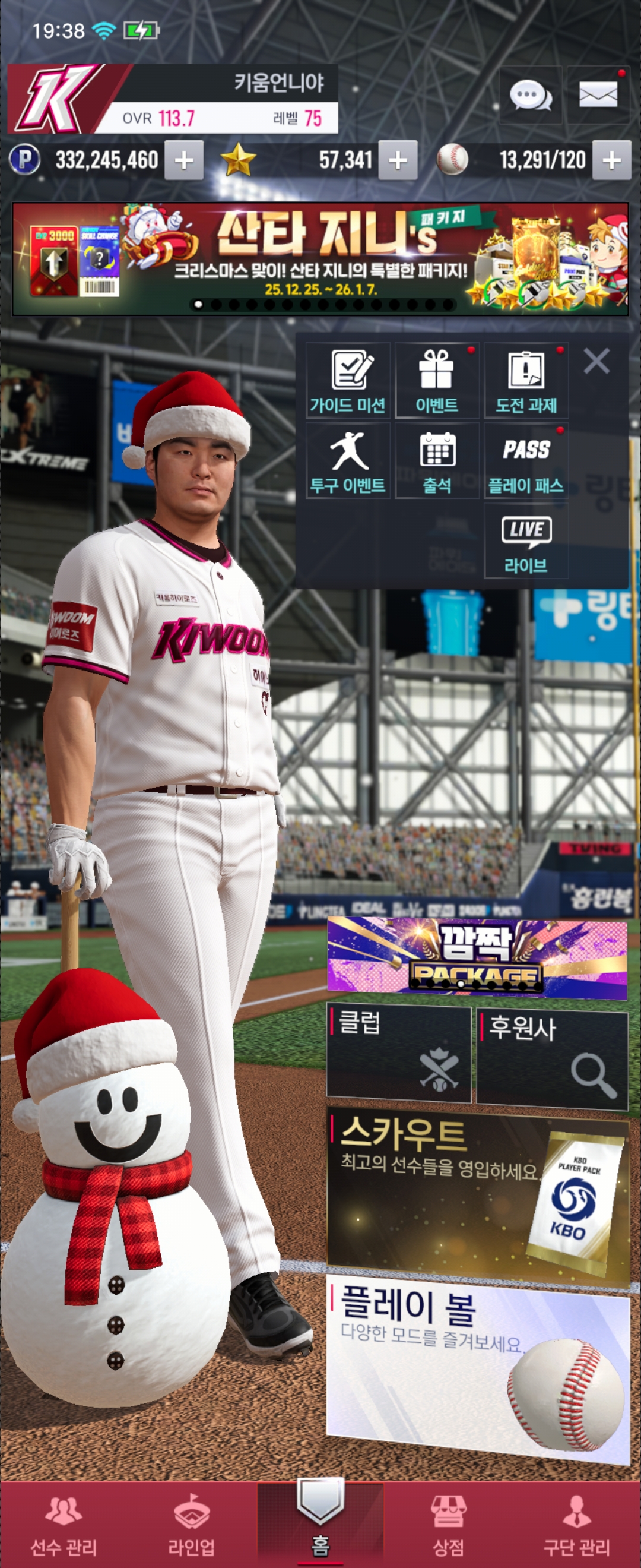Screen dimensions: 641x1568
Task: Add more baseballs with plus button
Action: [x=611, y=161]
